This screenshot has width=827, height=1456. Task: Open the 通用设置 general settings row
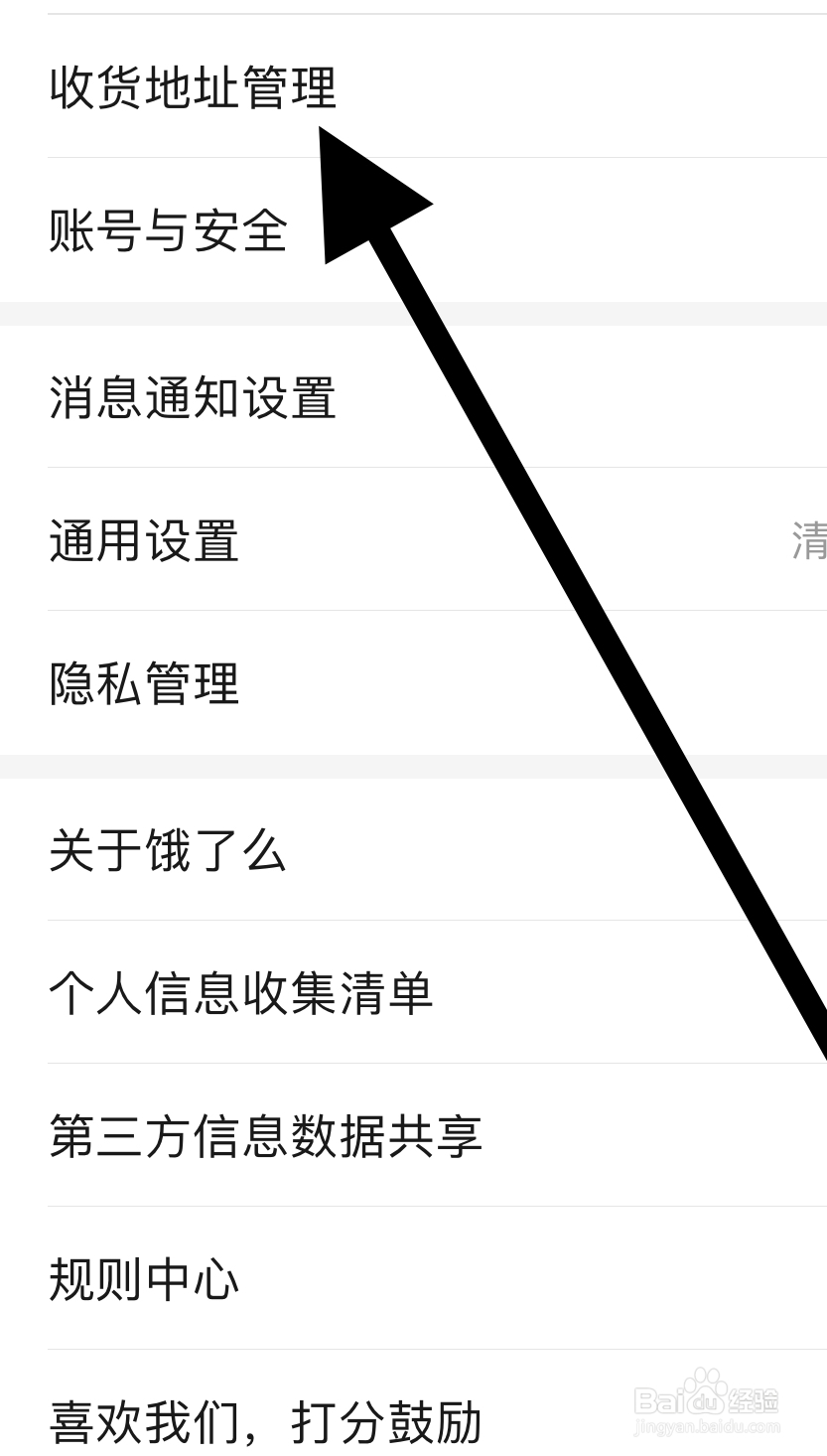142,542
